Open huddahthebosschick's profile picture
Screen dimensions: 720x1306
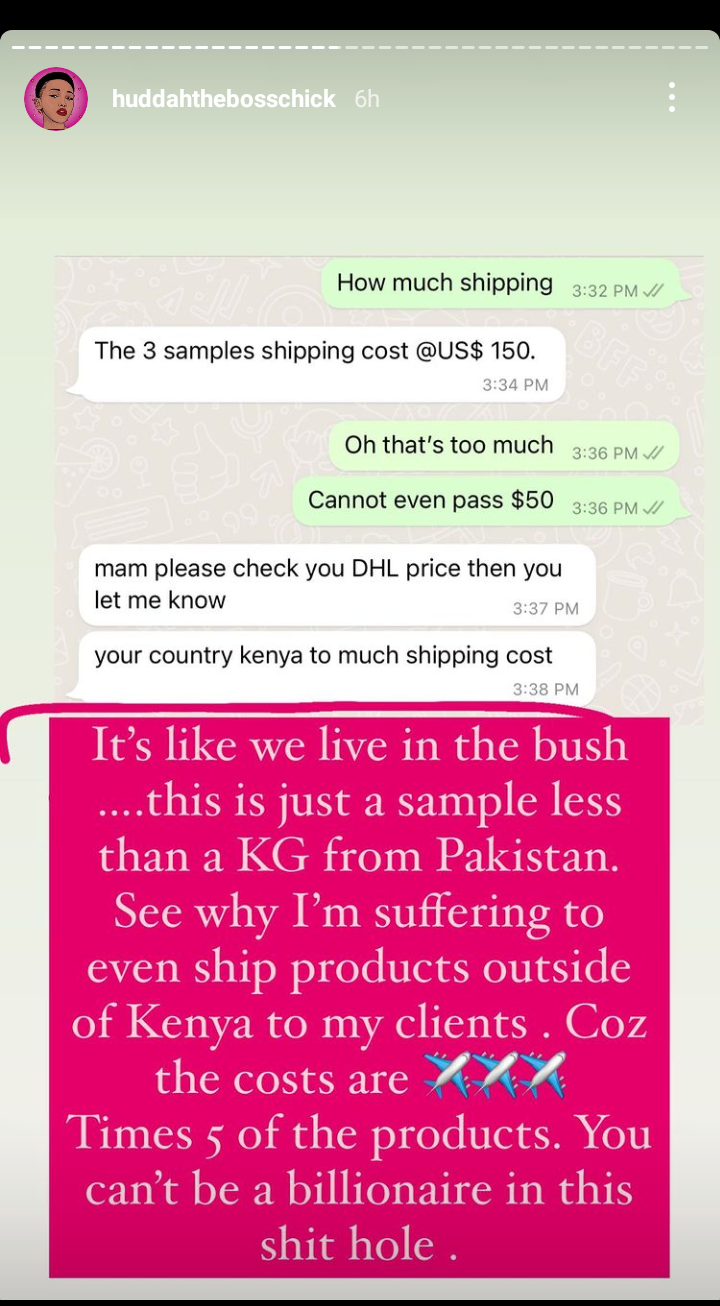pyautogui.click(x=55, y=99)
